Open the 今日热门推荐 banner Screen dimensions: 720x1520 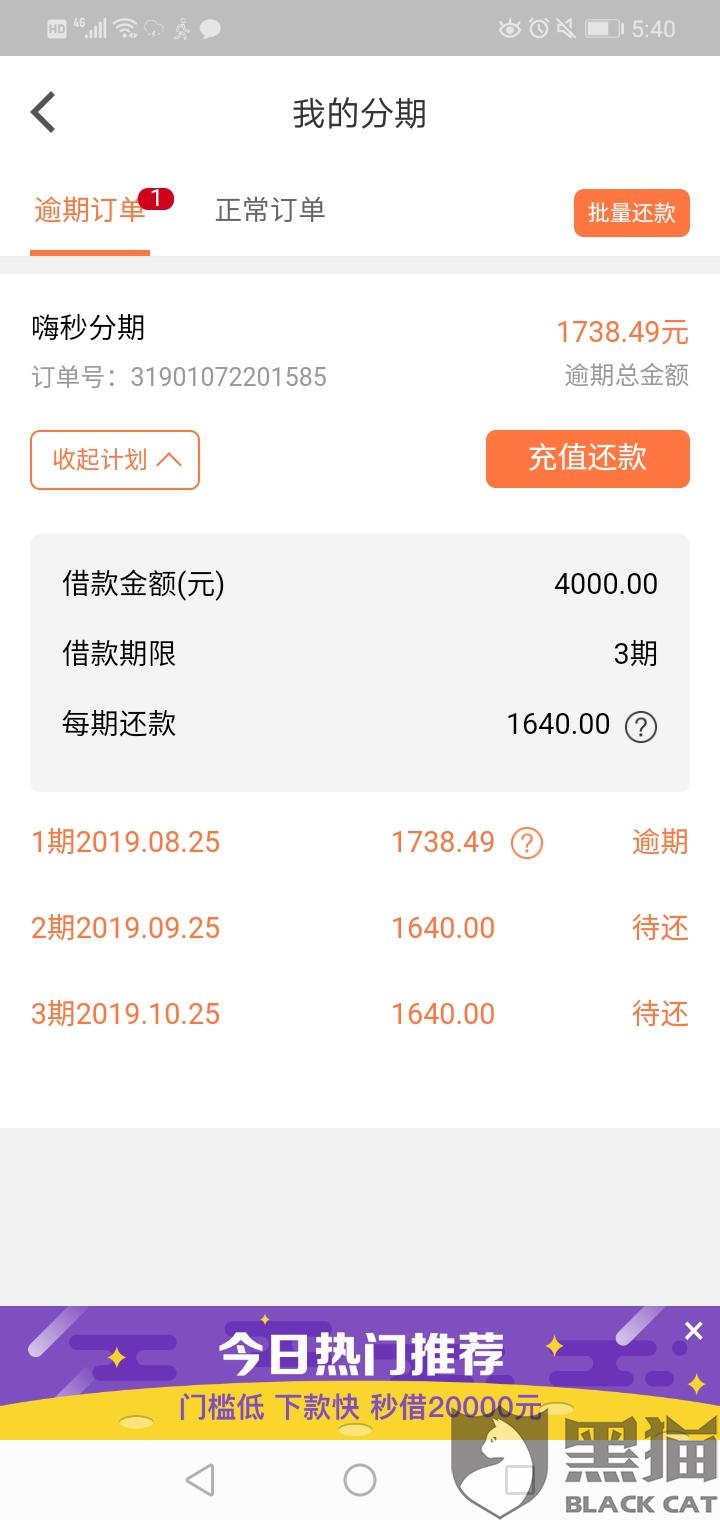click(x=360, y=1373)
